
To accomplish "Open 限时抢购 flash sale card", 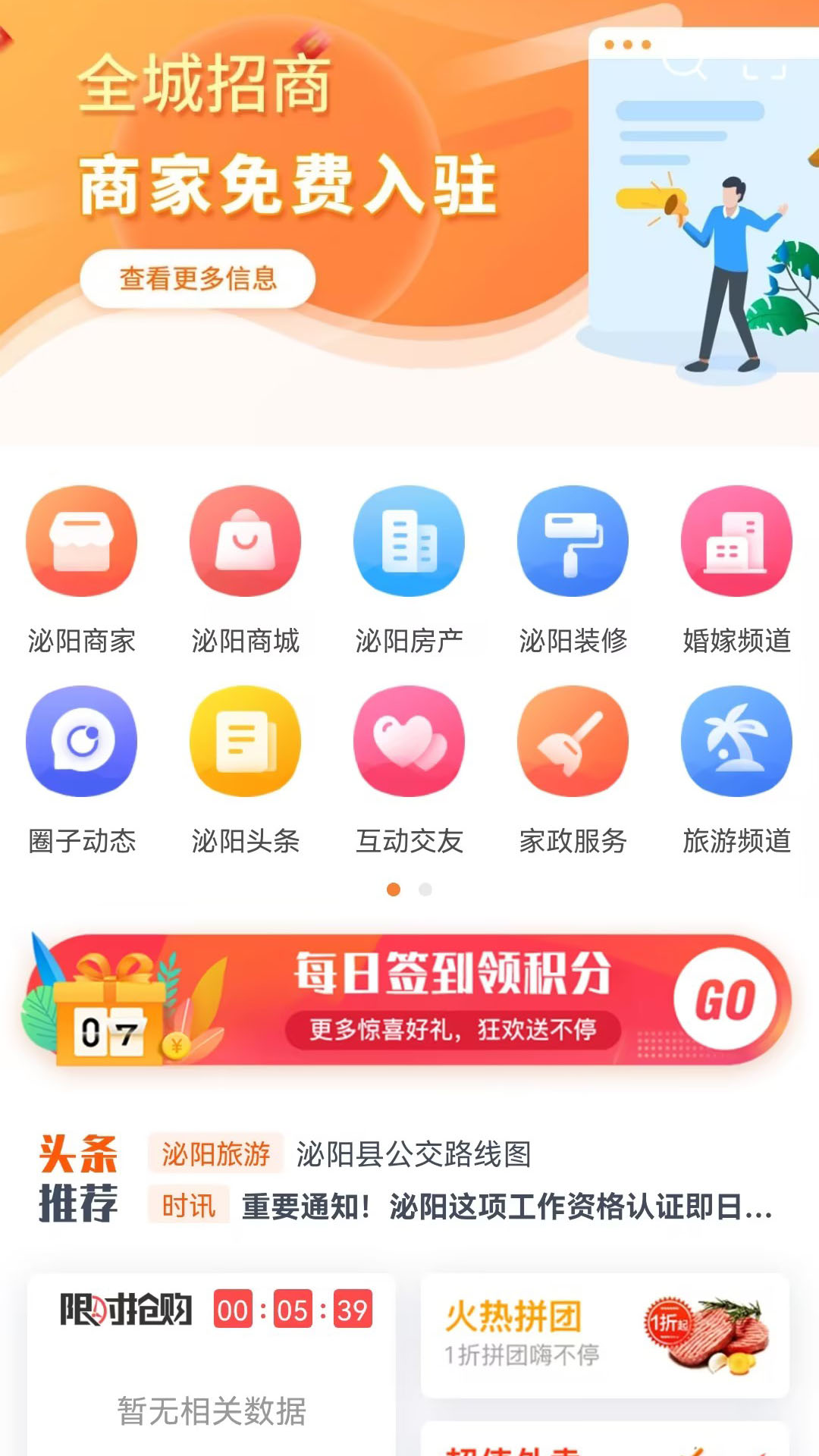I will tap(211, 1365).
